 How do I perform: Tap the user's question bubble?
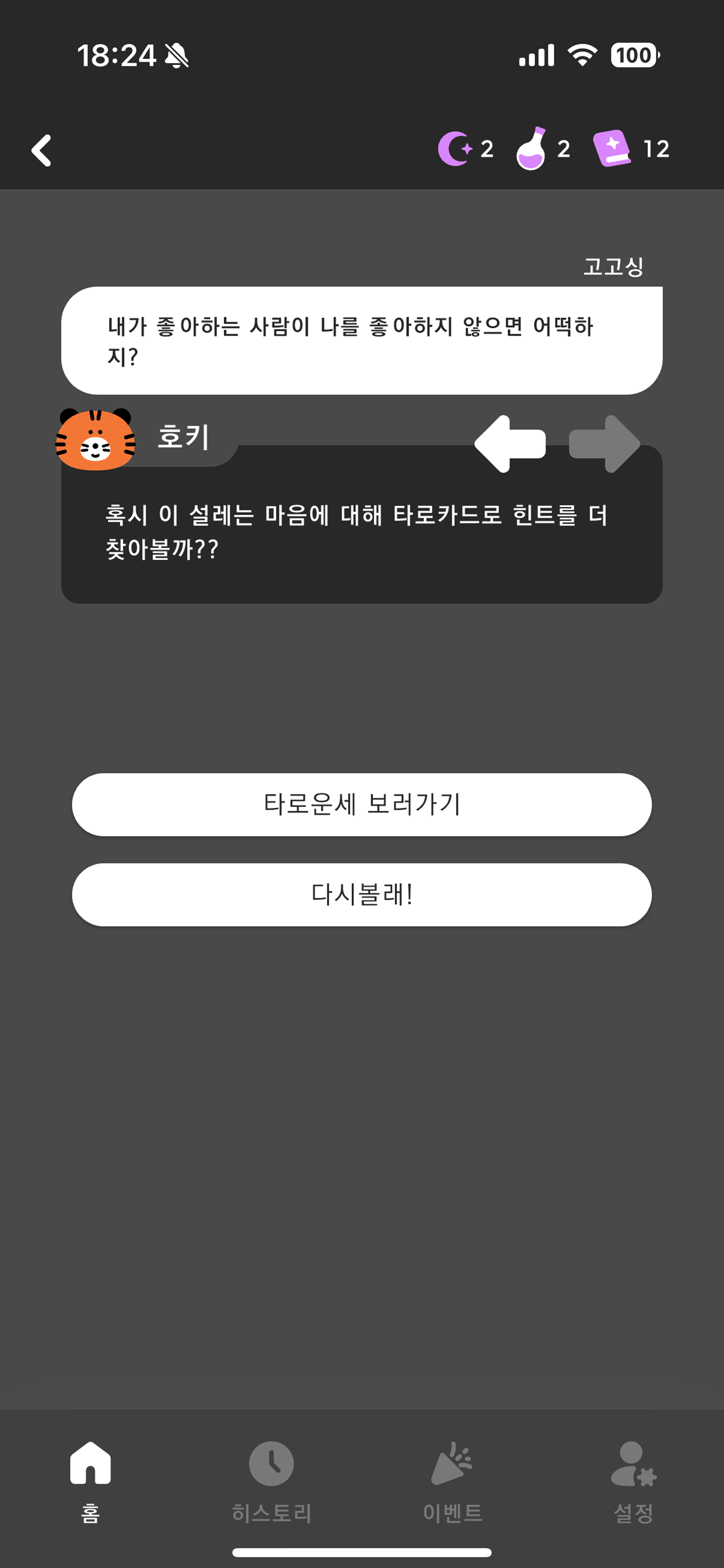pos(362,341)
